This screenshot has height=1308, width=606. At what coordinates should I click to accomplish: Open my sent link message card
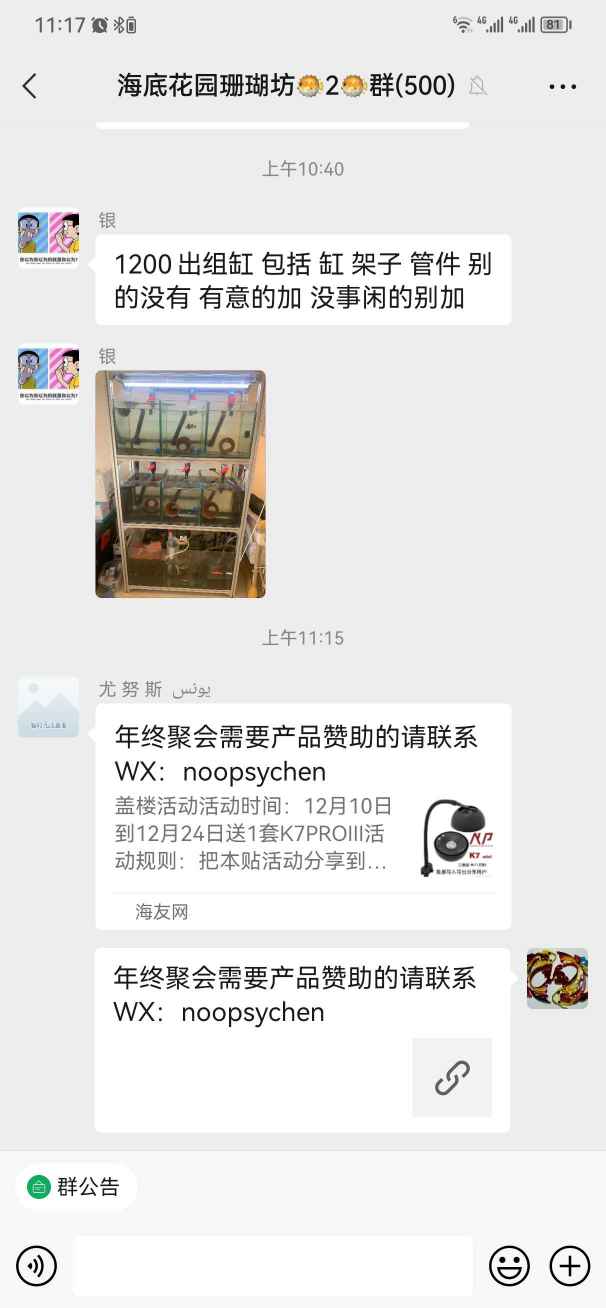[x=302, y=1039]
